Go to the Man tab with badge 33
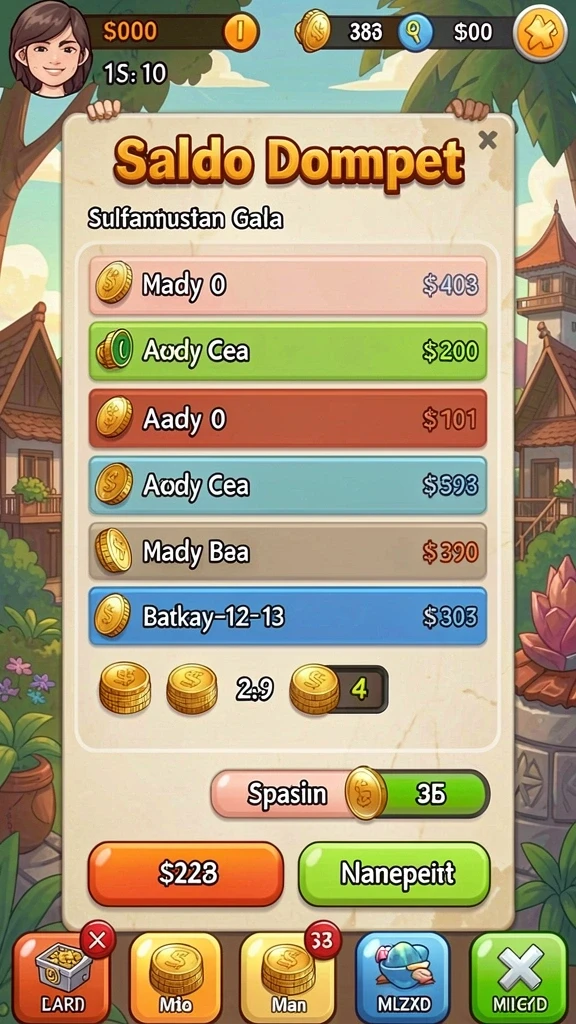Viewport: 576px width, 1024px height. click(x=289, y=978)
